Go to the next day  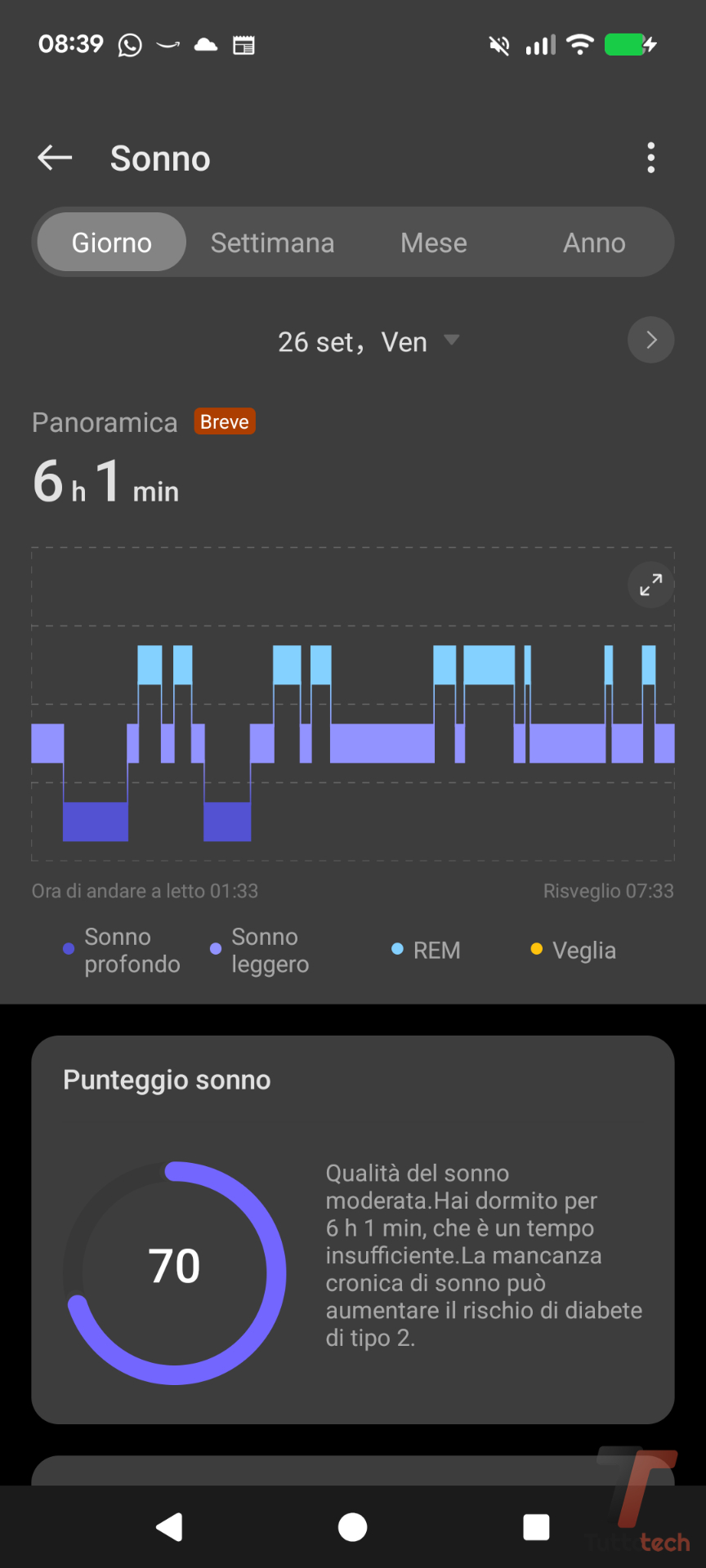(x=650, y=340)
